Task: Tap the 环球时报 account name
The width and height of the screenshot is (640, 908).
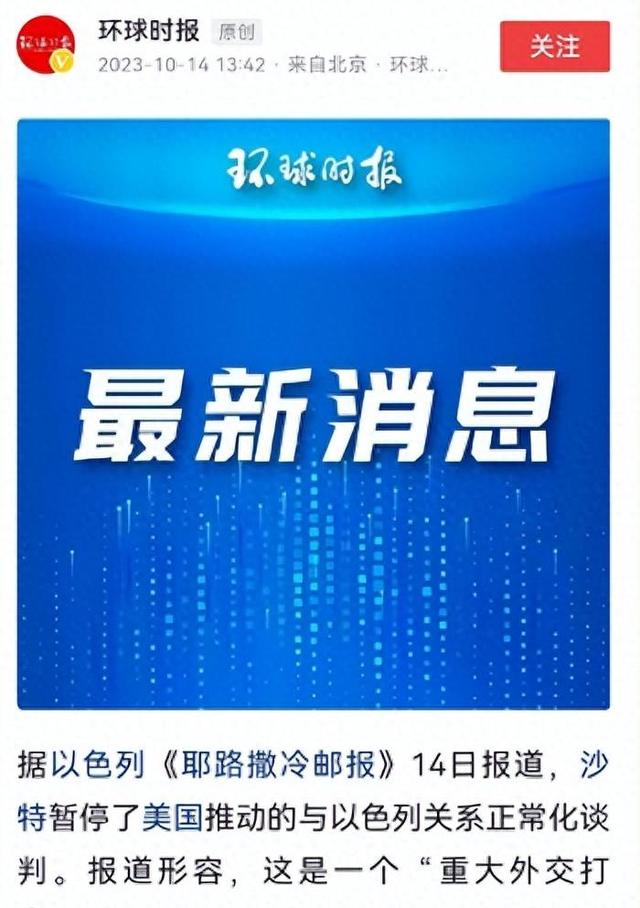Action: click(x=148, y=30)
